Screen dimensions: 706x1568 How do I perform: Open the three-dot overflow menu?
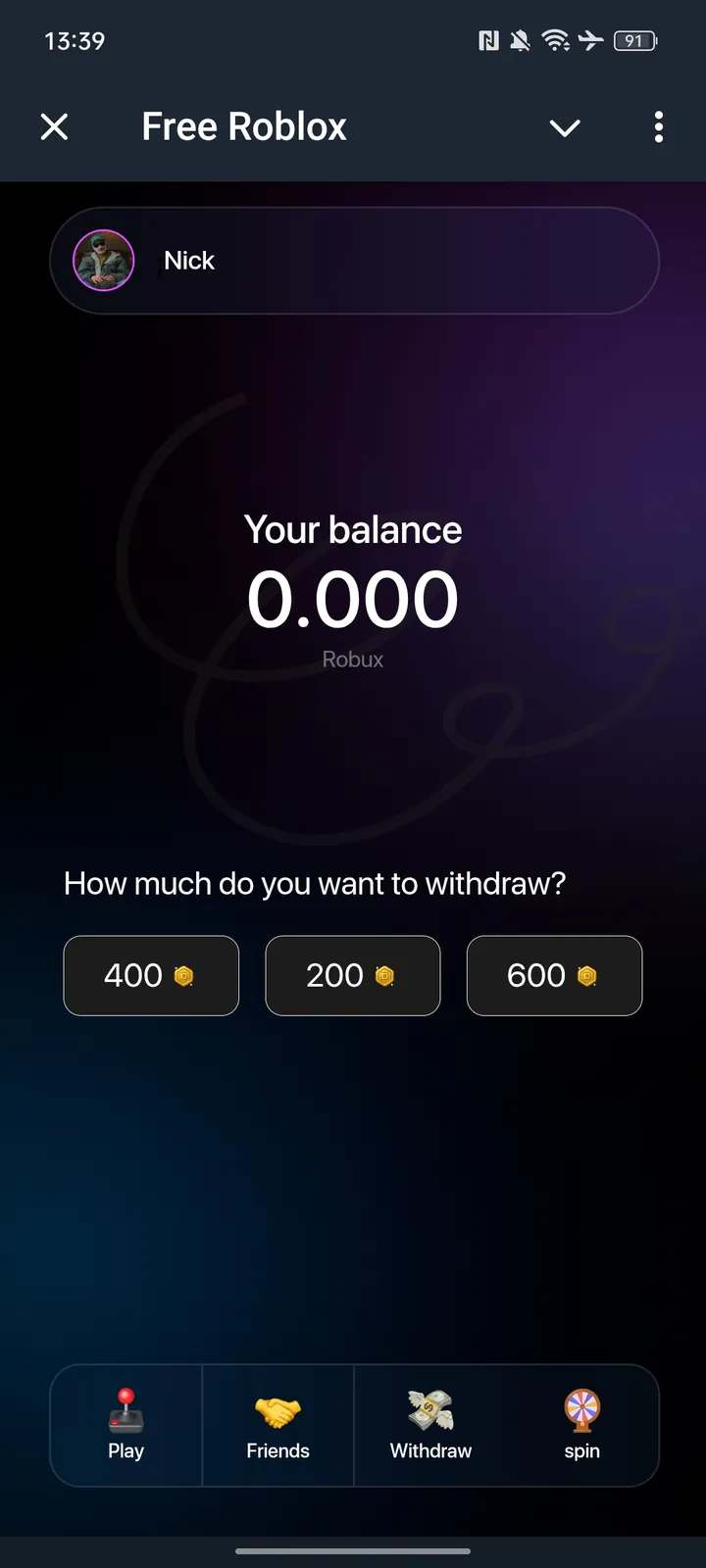[x=658, y=127]
